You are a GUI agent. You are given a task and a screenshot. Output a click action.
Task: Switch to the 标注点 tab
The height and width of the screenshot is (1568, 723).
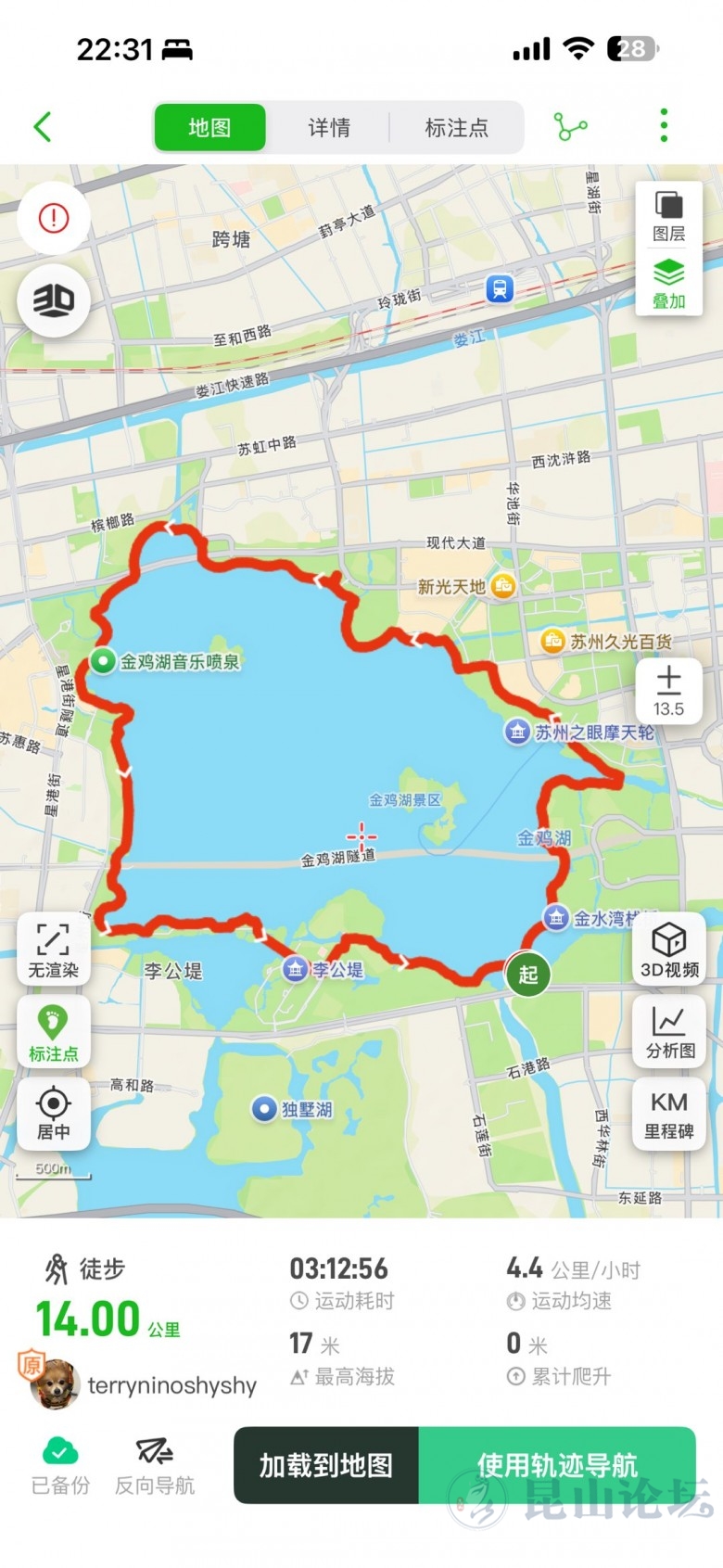tap(456, 128)
